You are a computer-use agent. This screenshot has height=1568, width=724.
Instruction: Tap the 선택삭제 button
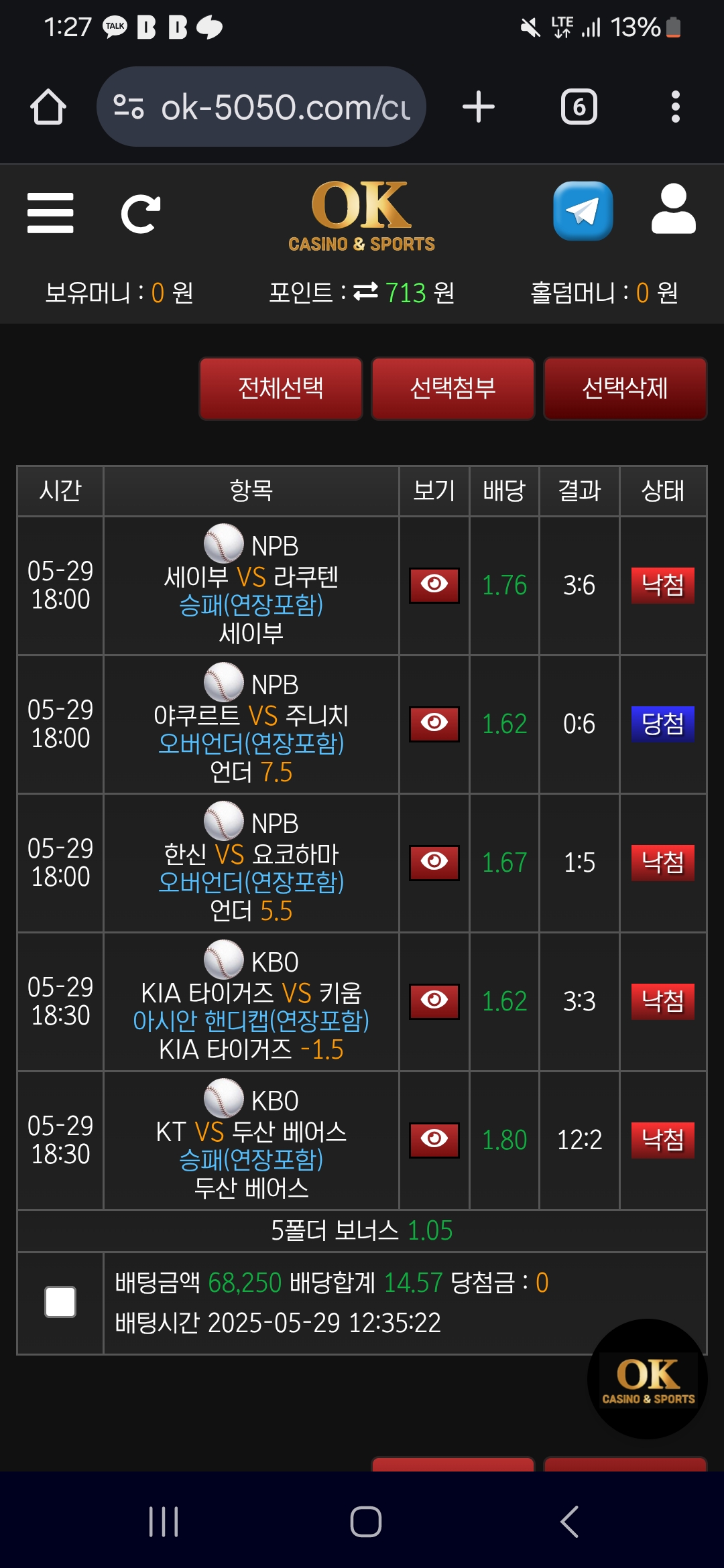(x=625, y=389)
